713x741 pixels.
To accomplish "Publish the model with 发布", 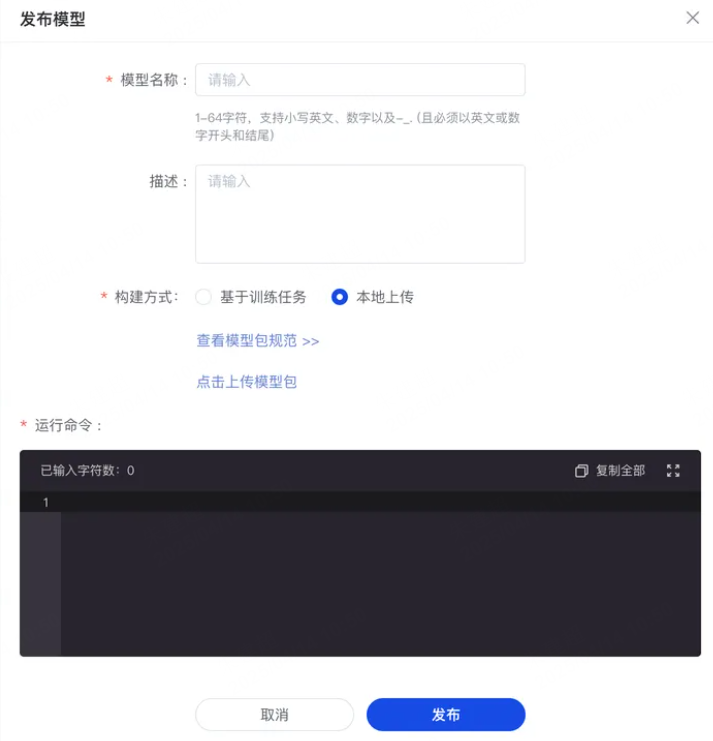I will pos(446,715).
